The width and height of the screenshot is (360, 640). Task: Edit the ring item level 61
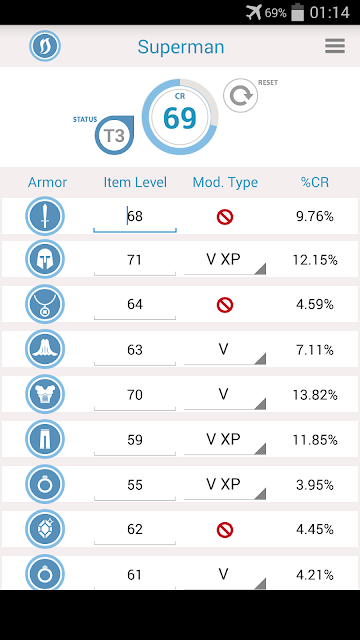coord(135,574)
